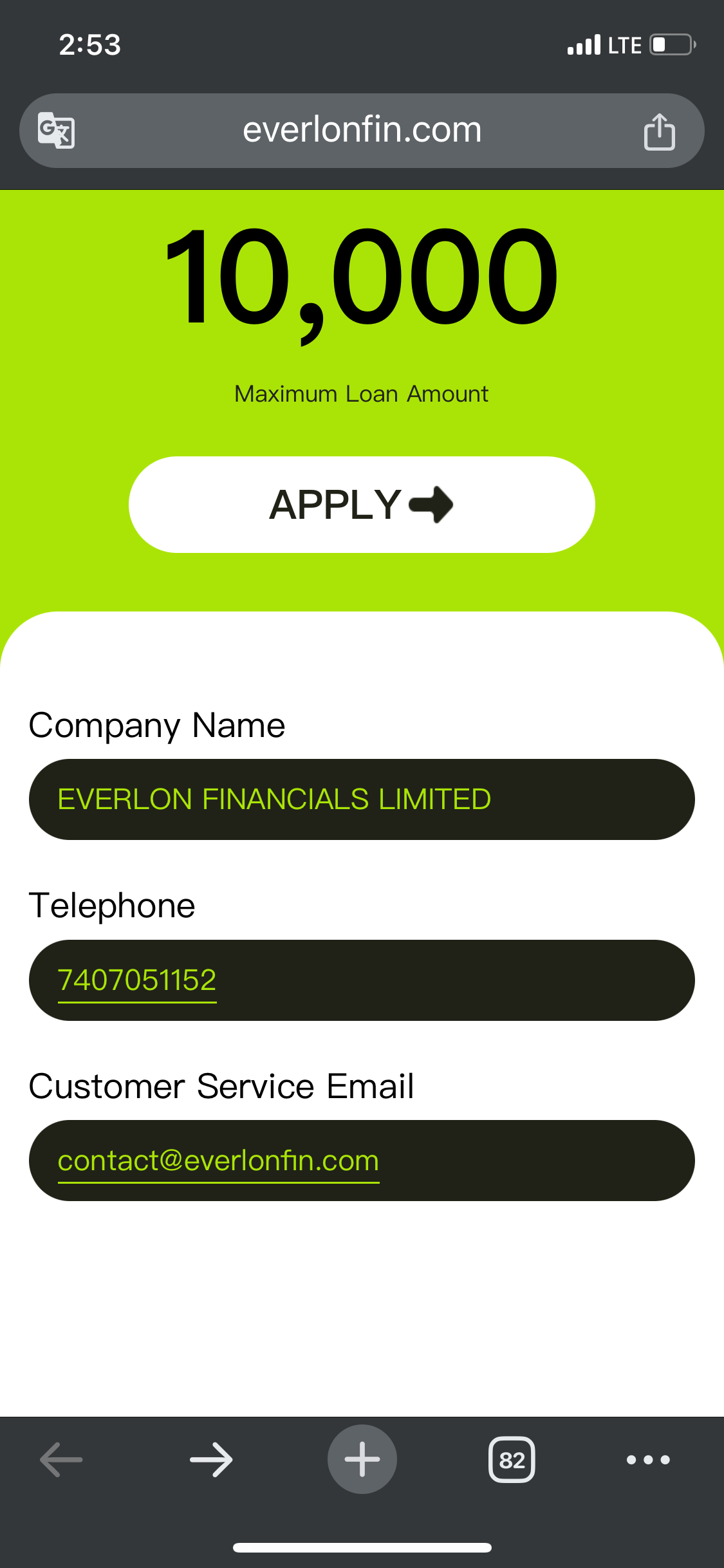Call the telephone number 7407051152
Viewport: 724px width, 1568px height.
137,980
